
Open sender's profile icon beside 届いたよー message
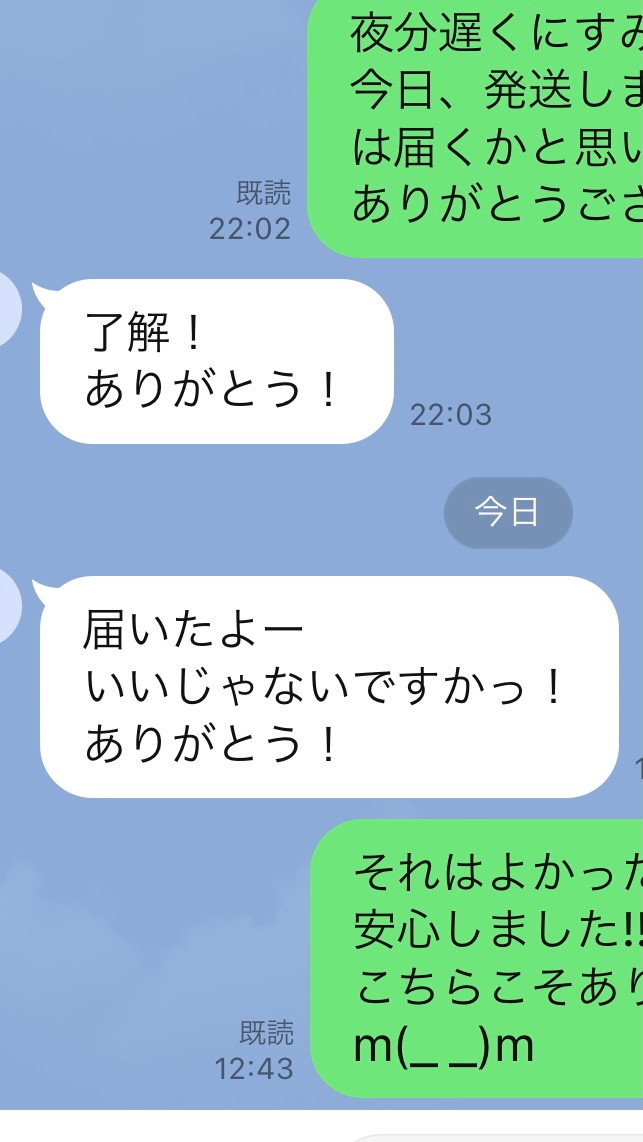[x=9, y=607]
